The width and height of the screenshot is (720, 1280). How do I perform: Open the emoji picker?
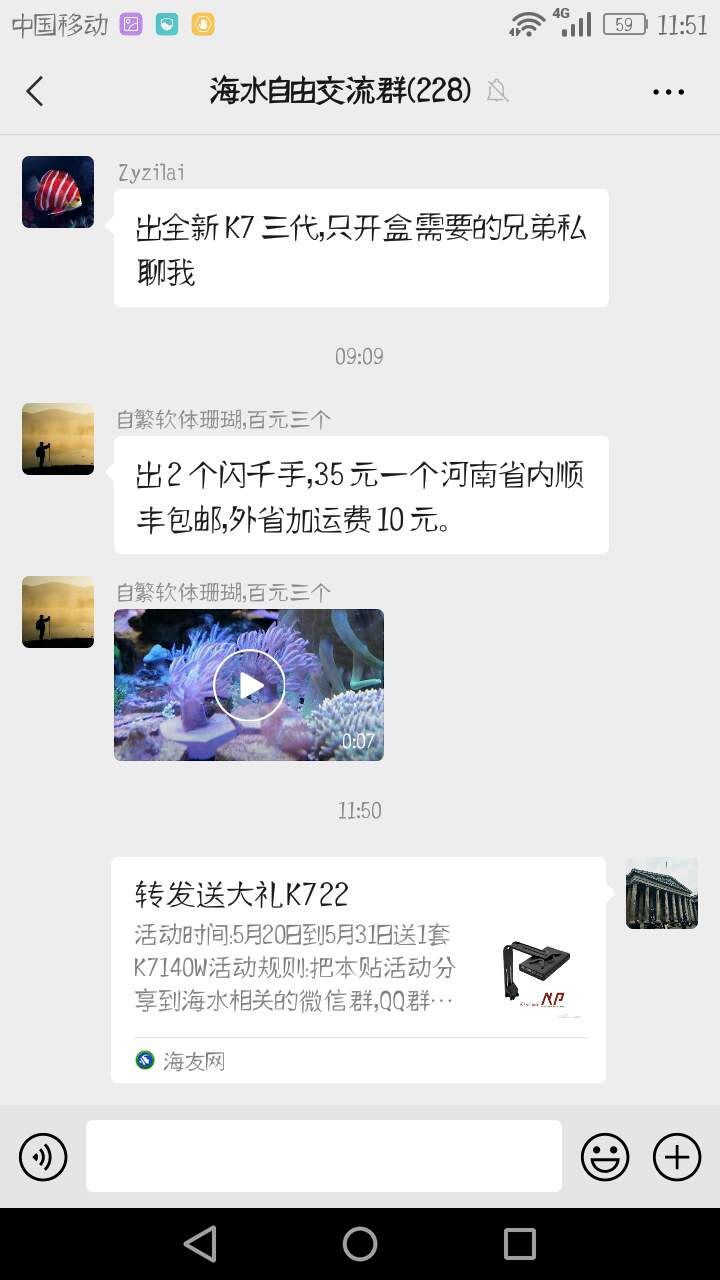(x=605, y=1157)
